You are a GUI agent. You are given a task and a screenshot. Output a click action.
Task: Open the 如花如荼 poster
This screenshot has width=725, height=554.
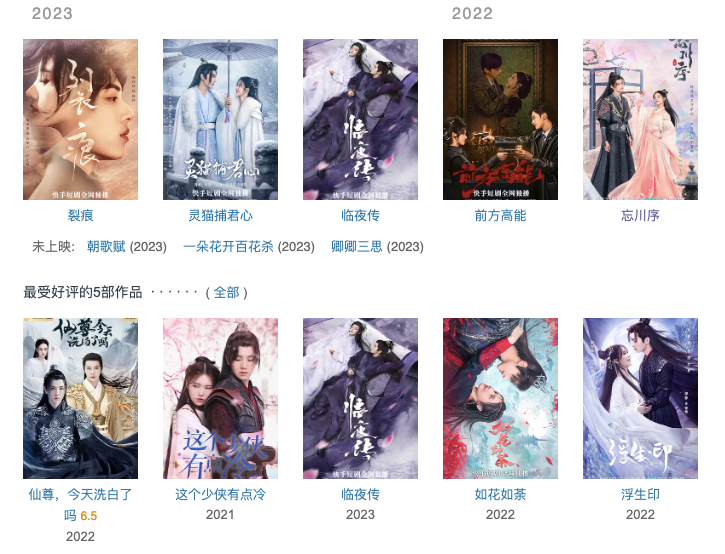tap(500, 398)
